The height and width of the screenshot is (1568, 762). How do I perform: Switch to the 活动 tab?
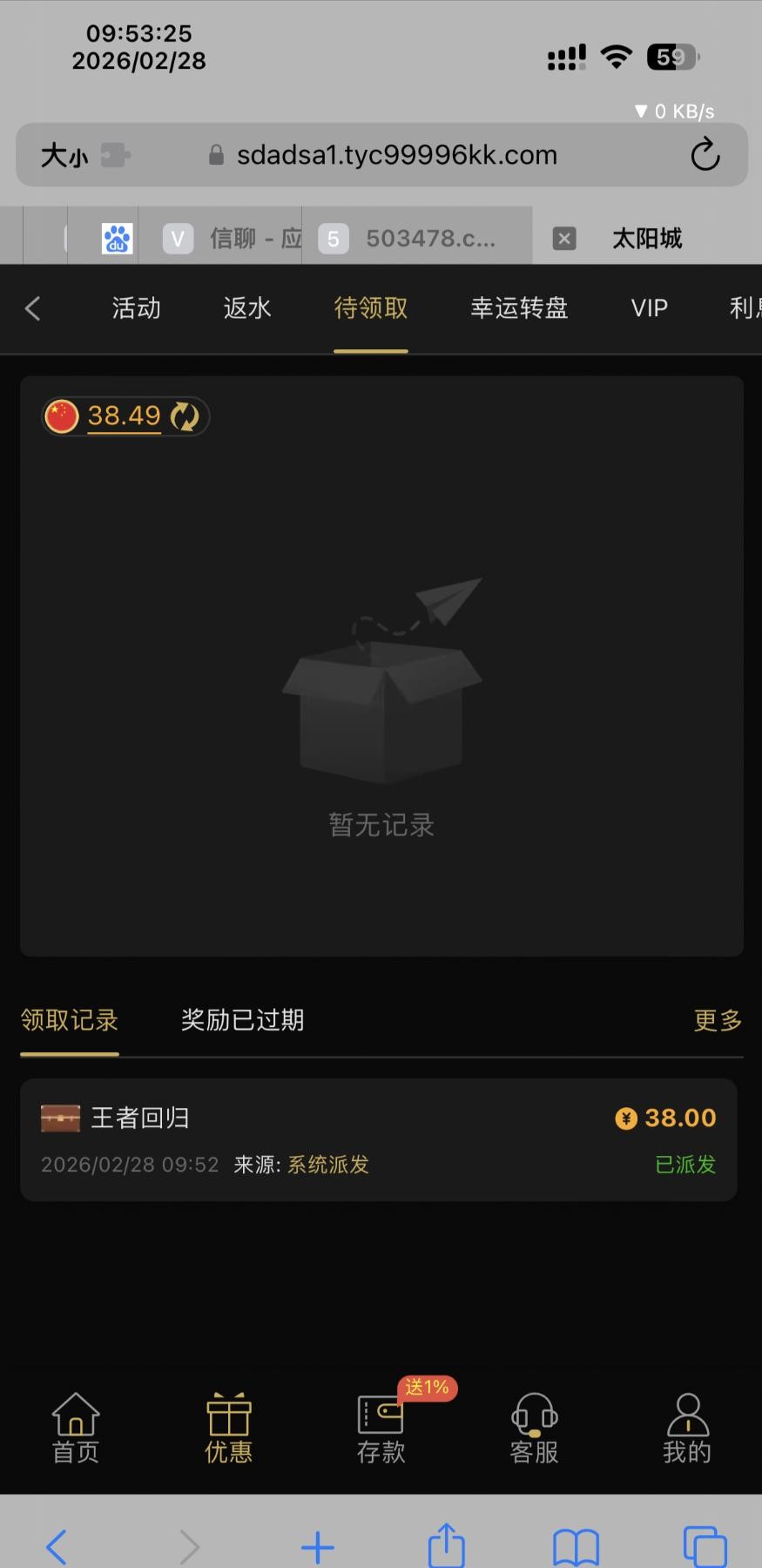(x=136, y=308)
